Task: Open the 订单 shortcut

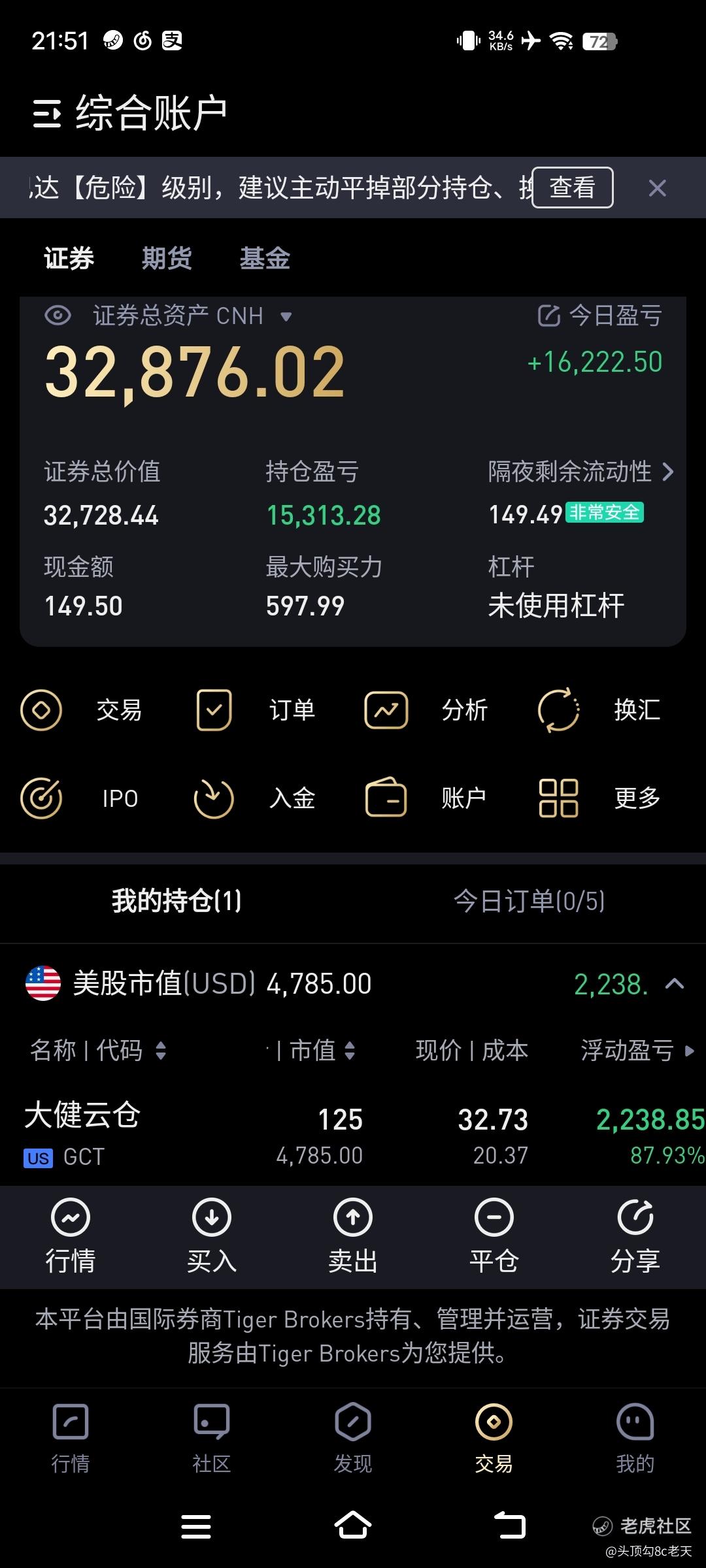Action: pos(256,710)
